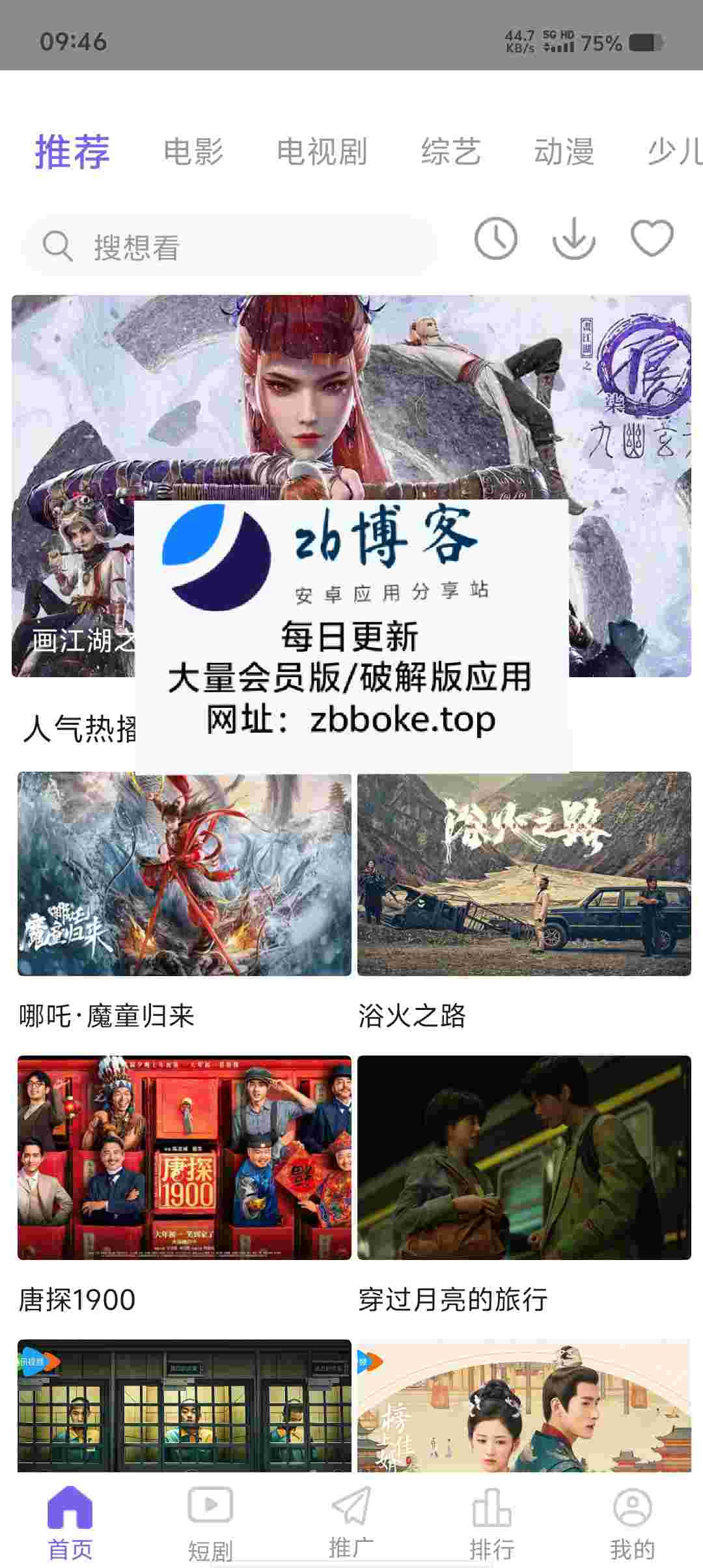The width and height of the screenshot is (703, 1568).
Task: Open the downloads icon
Action: pos(573,239)
